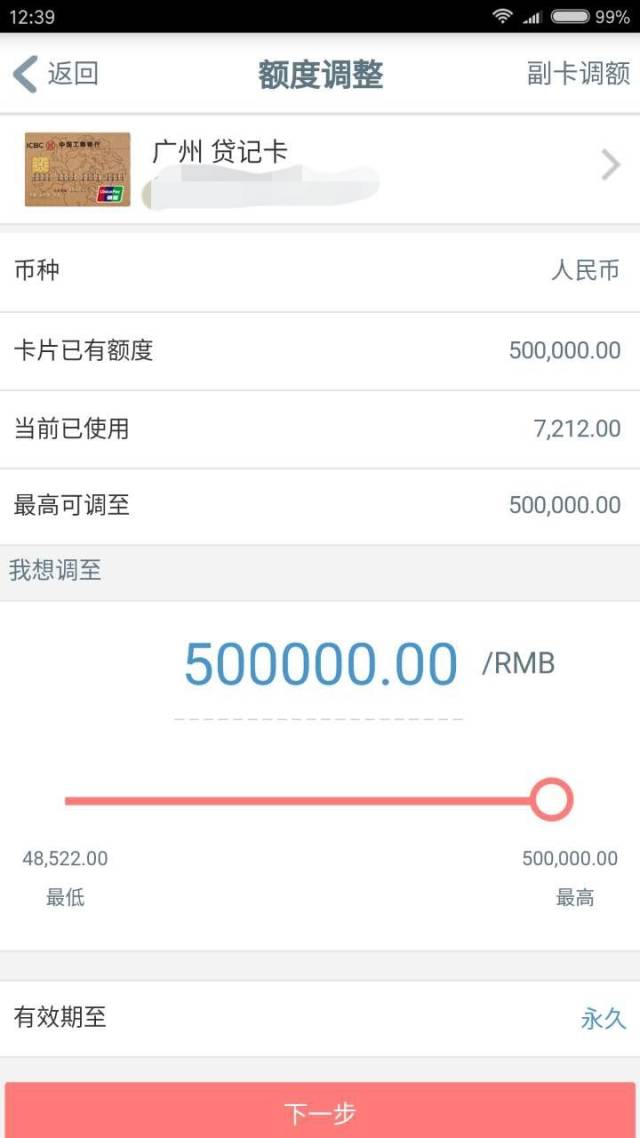Open the 广州 贷记卡 card selection row
The width and height of the screenshot is (640, 1138).
pyautogui.click(x=320, y=167)
